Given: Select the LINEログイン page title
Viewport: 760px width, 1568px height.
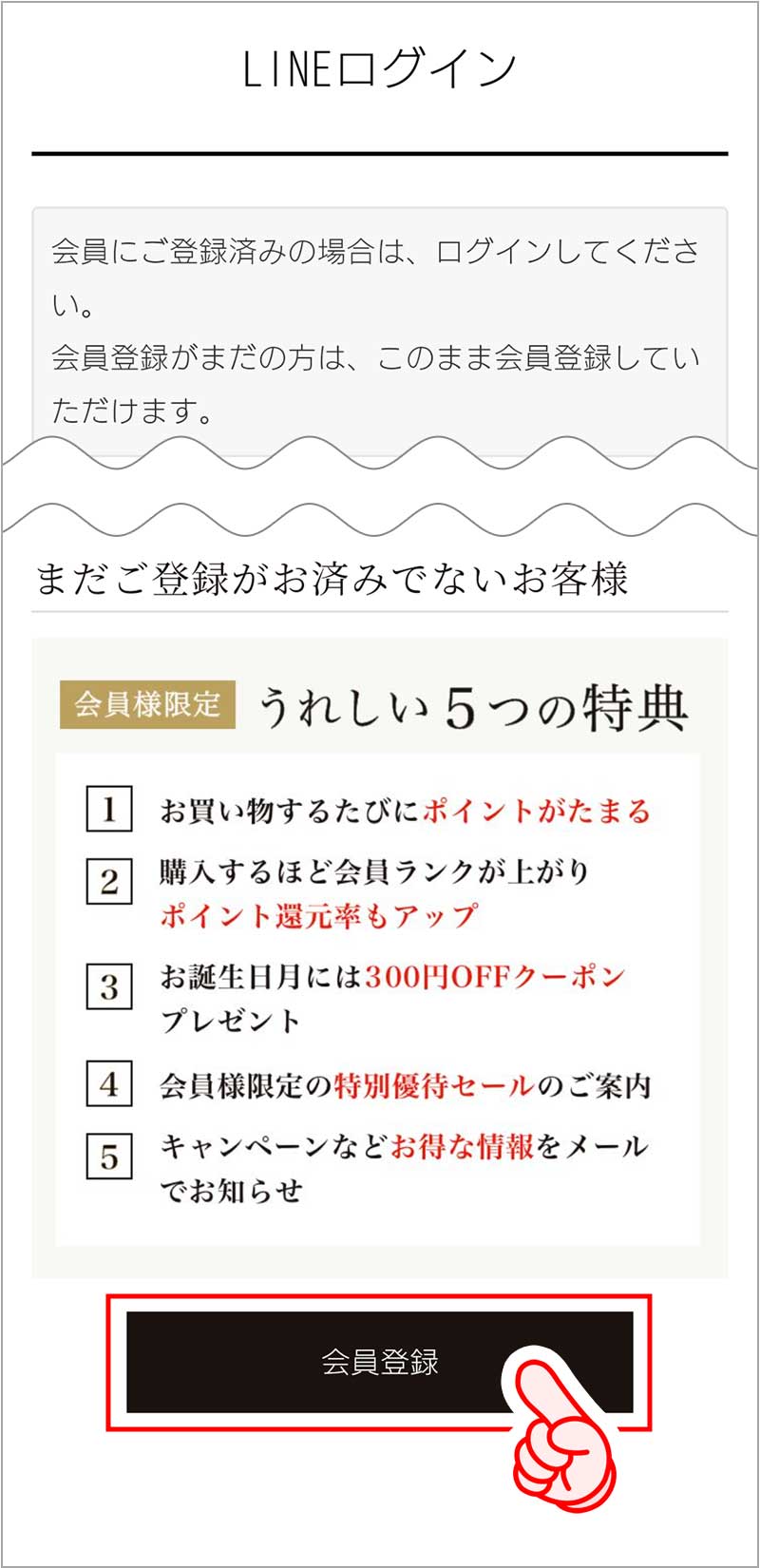Looking at the screenshot, I should click(x=380, y=67).
